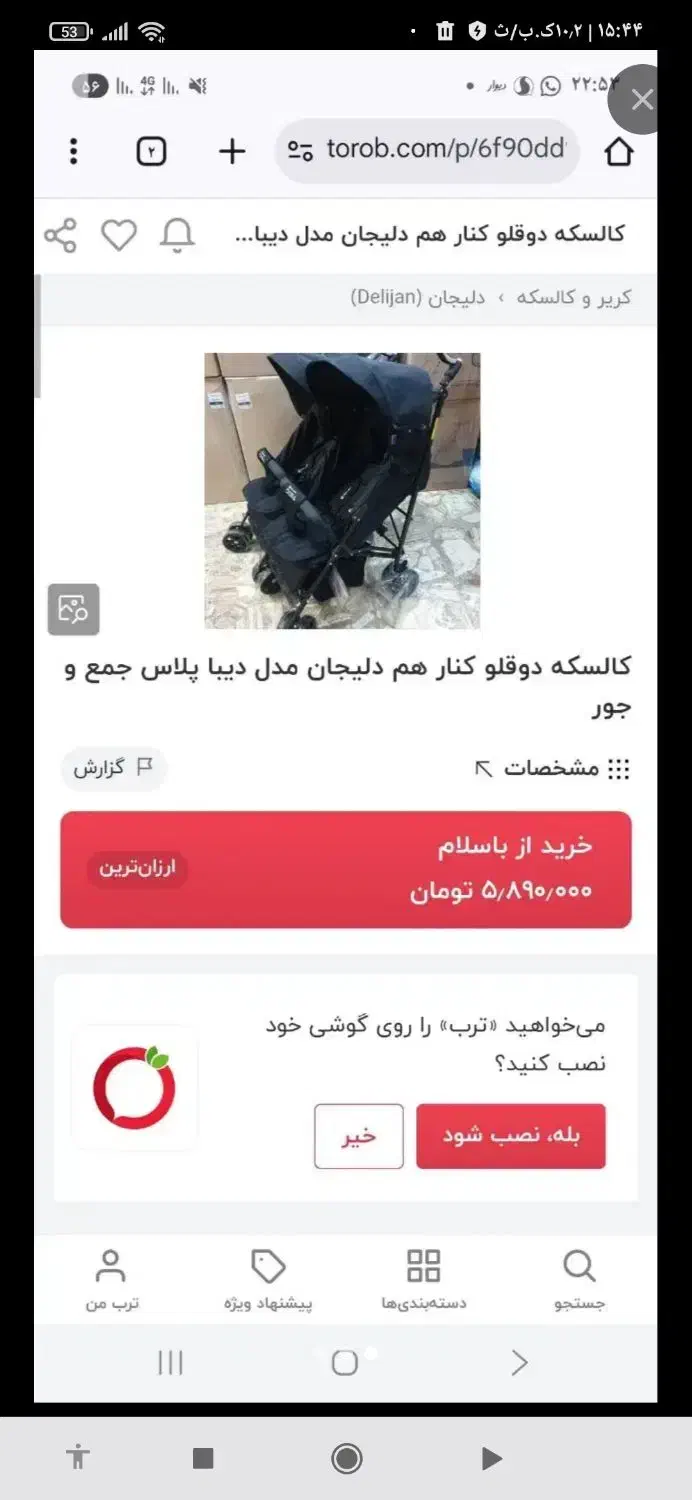692x1500 pixels.
Task: Tap the torob.com address bar
Action: [428, 151]
